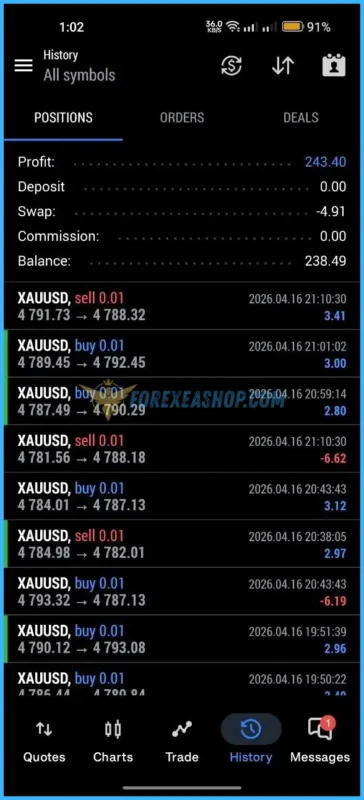The image size is (364, 800).
Task: Open the calendar date range picker
Action: coord(334,66)
